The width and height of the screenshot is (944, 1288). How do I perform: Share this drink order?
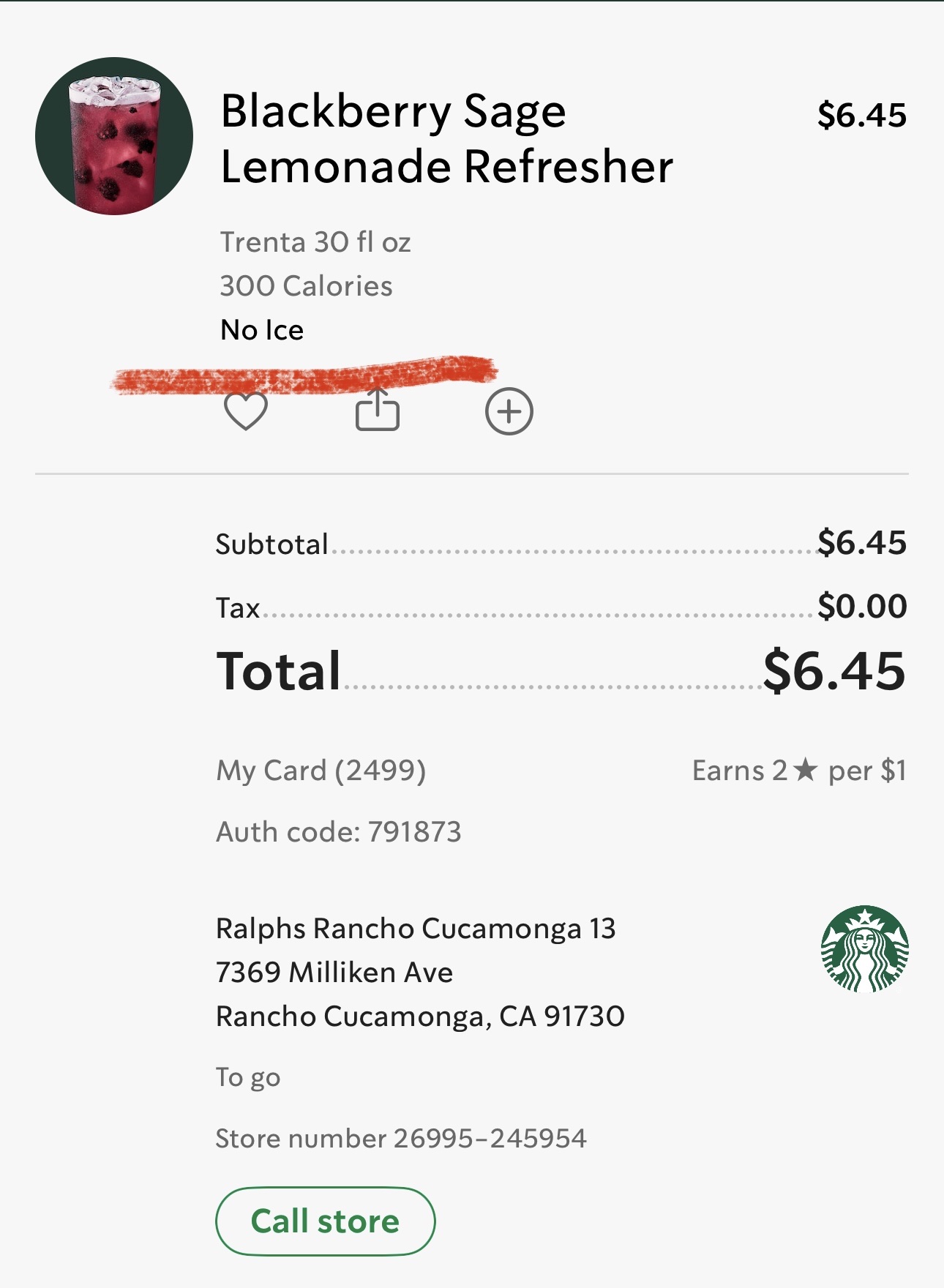point(377,411)
